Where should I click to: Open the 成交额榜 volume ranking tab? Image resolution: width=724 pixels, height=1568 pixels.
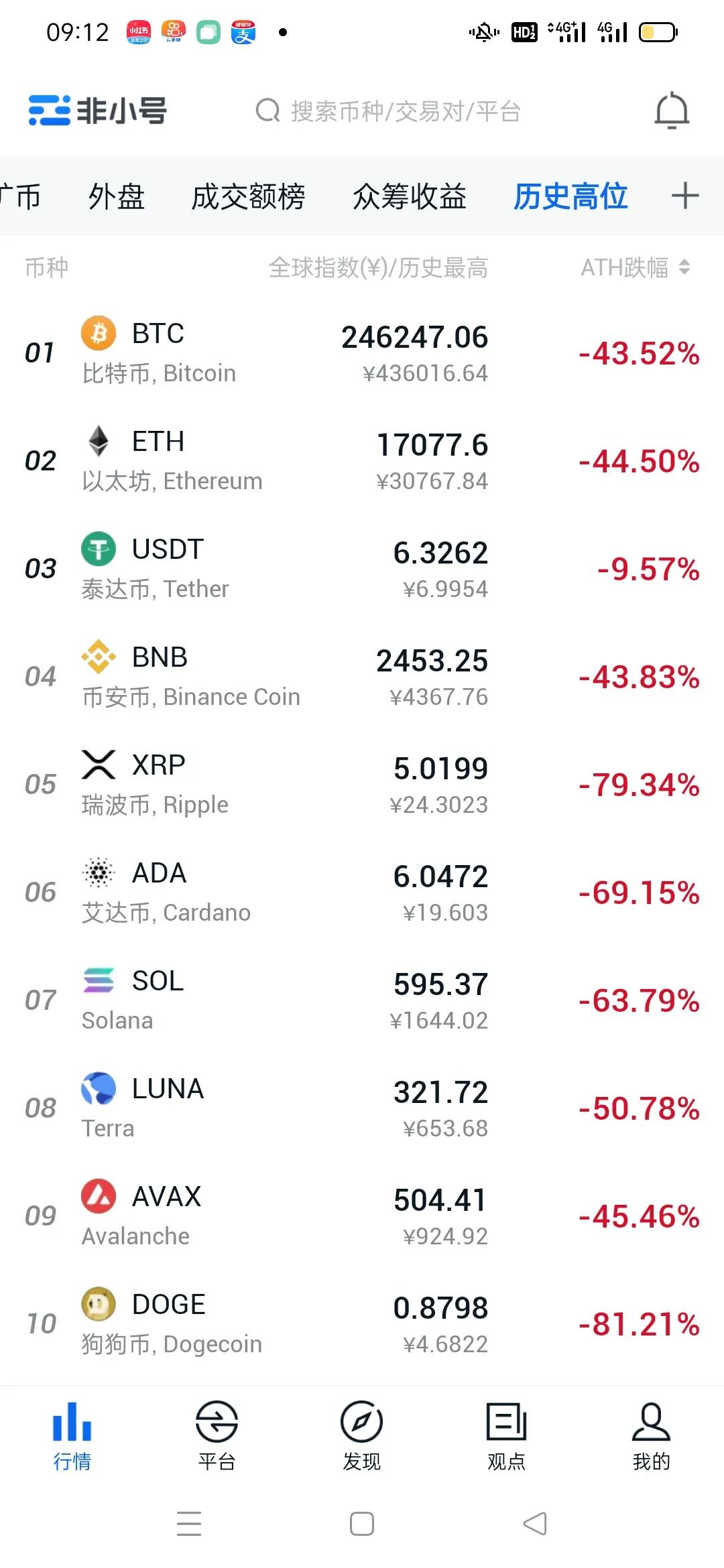coord(249,196)
